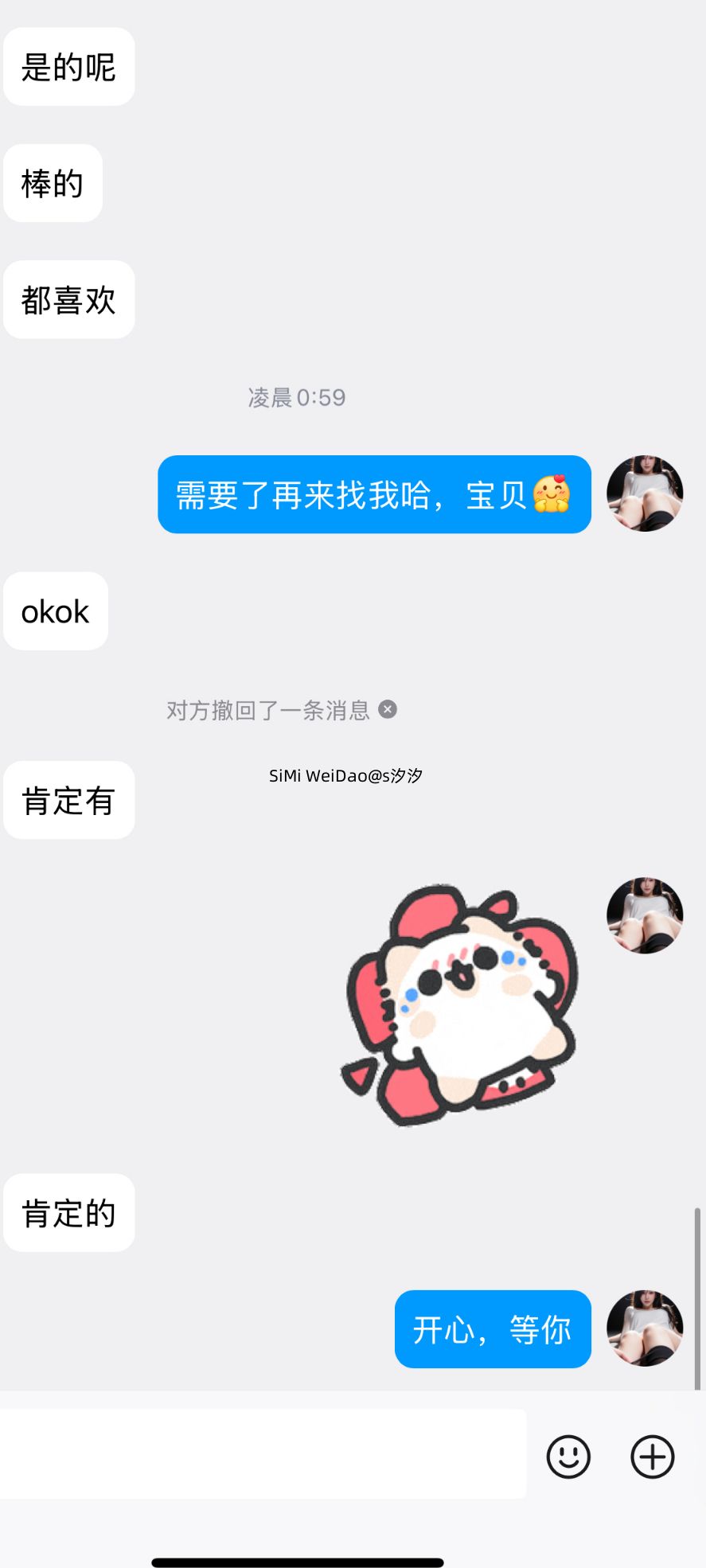Focus the message input field
The image size is (706, 1568).
263,1454
